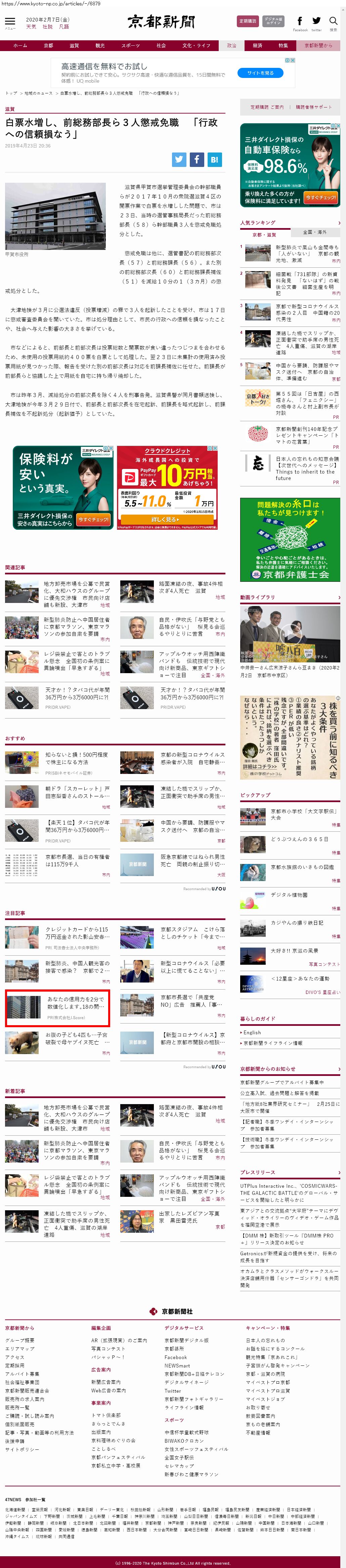Open the サイトを見る ad button
346x1568 pixels.
tap(261, 73)
